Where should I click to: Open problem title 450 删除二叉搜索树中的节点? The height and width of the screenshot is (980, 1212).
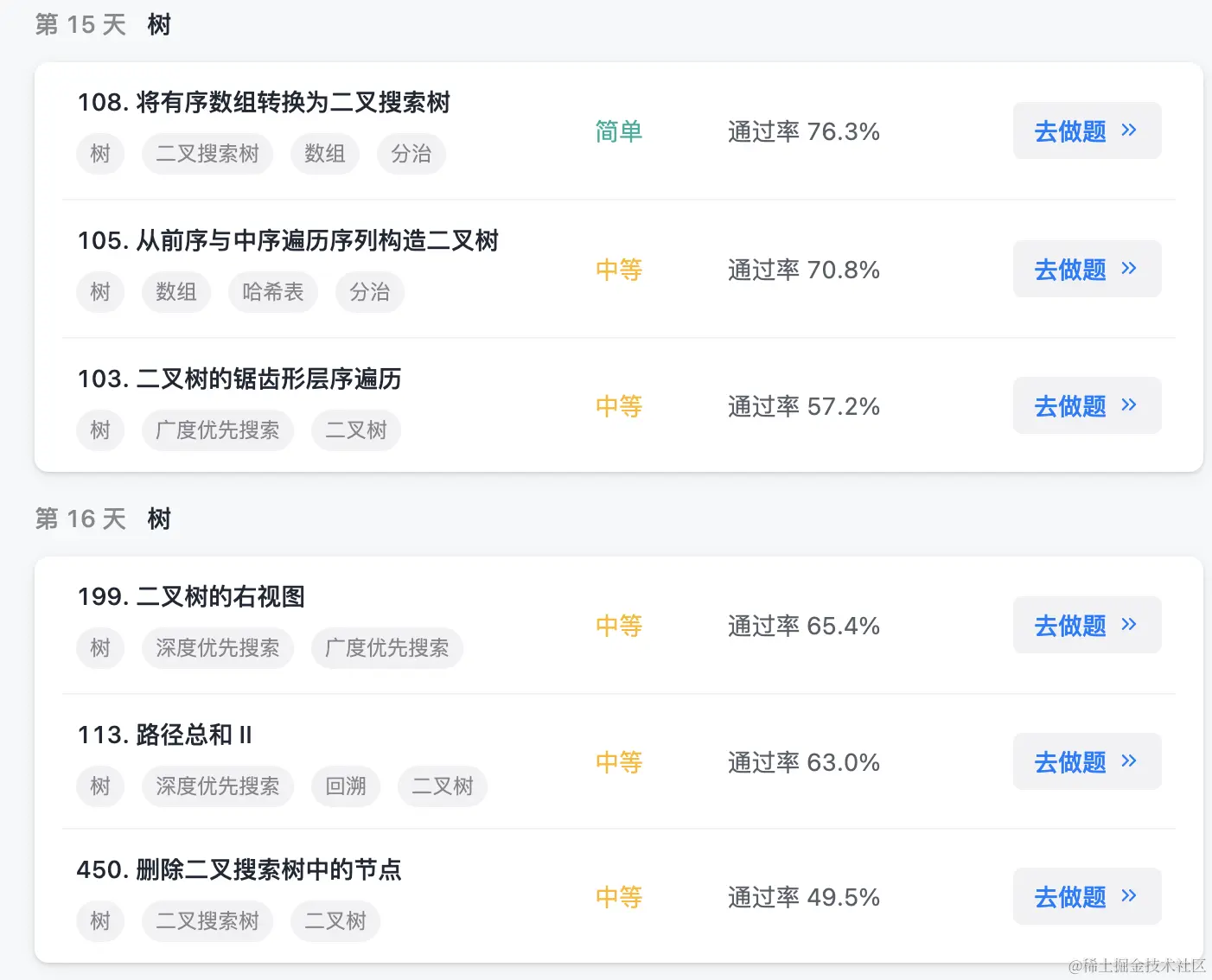click(239, 870)
